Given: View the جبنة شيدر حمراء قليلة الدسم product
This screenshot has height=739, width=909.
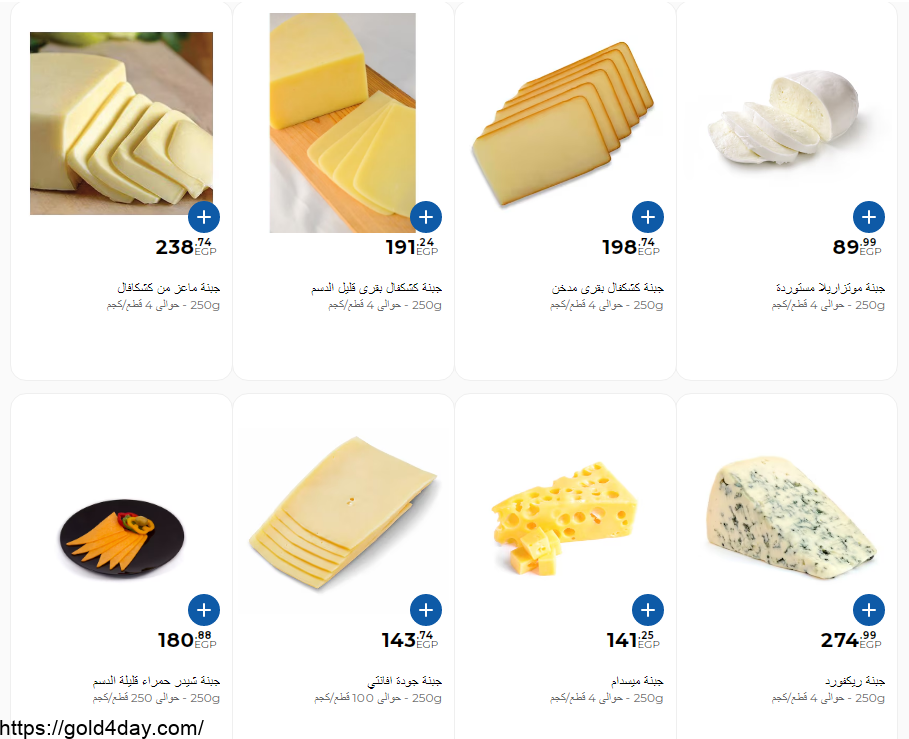Looking at the screenshot, I should click(155, 681).
